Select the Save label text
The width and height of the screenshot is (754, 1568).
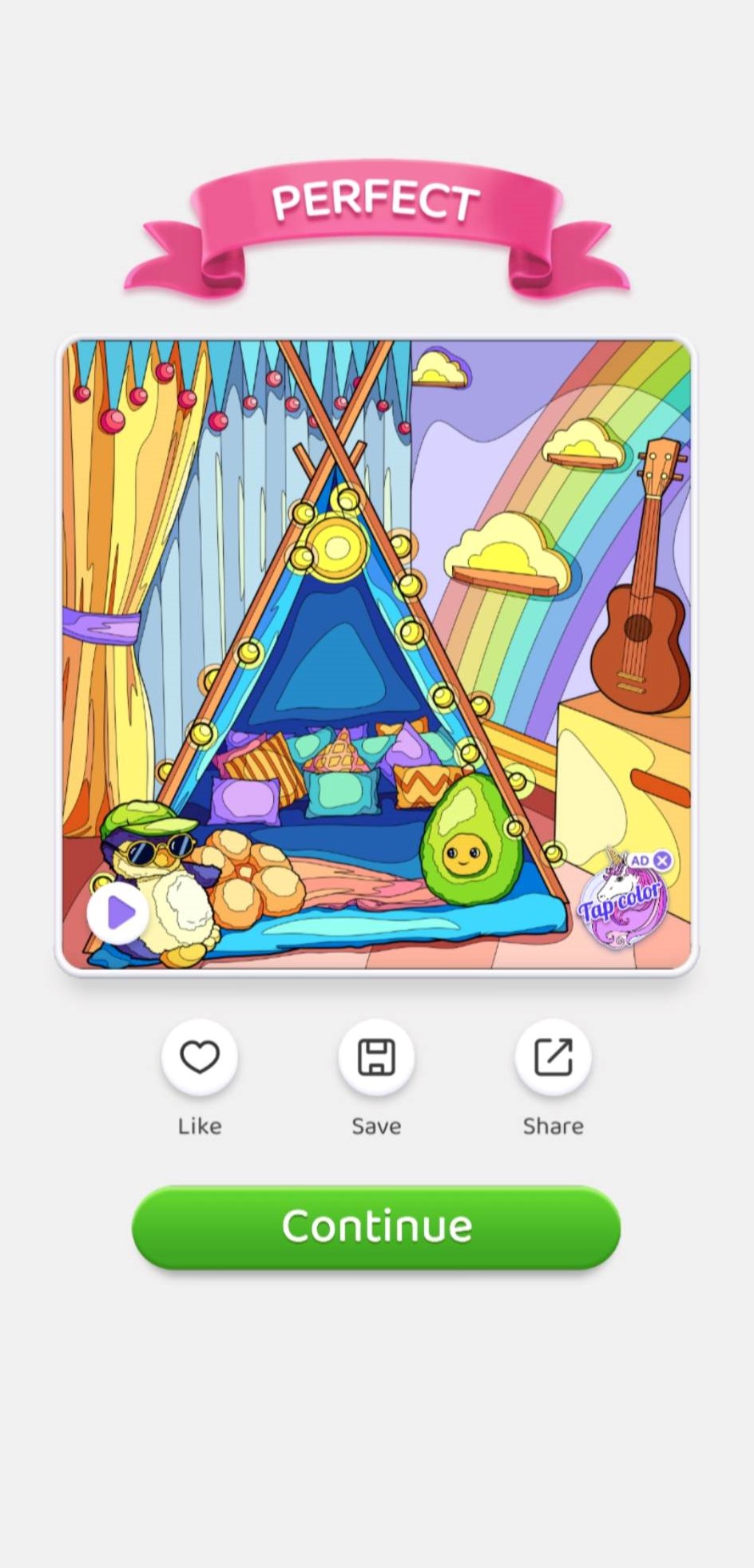click(376, 1127)
